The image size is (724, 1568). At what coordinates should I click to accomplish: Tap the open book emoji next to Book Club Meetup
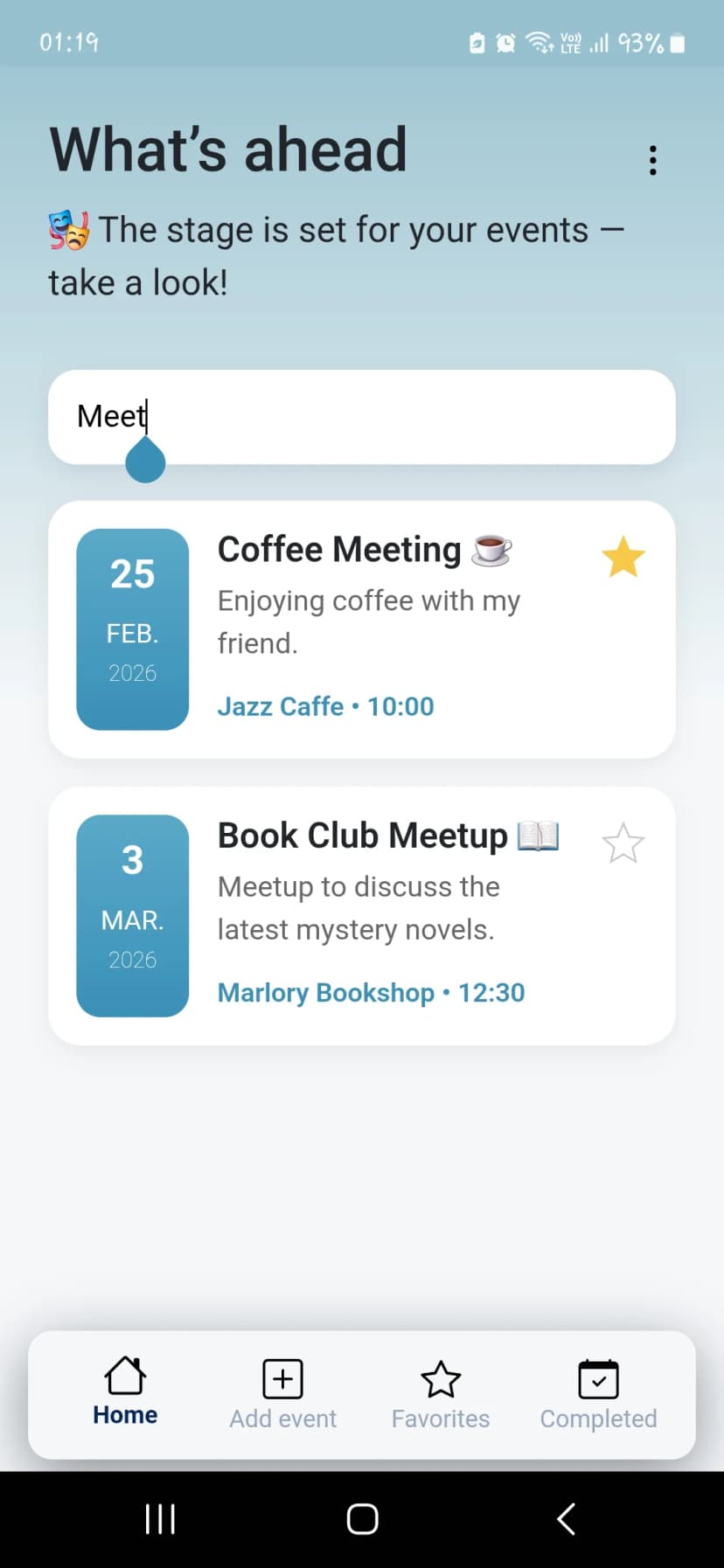pos(540,836)
